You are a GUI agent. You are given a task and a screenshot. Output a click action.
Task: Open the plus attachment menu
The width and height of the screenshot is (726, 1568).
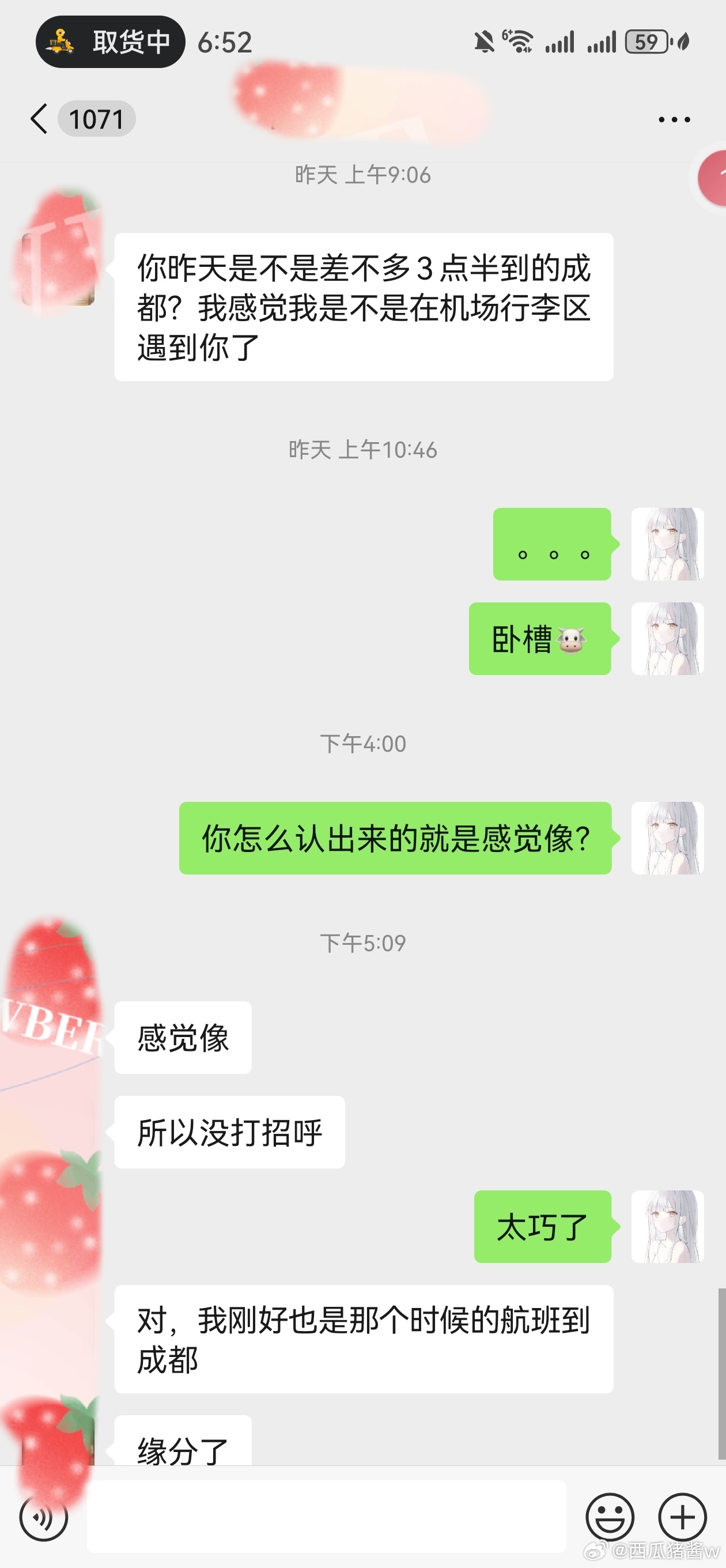(682, 1517)
